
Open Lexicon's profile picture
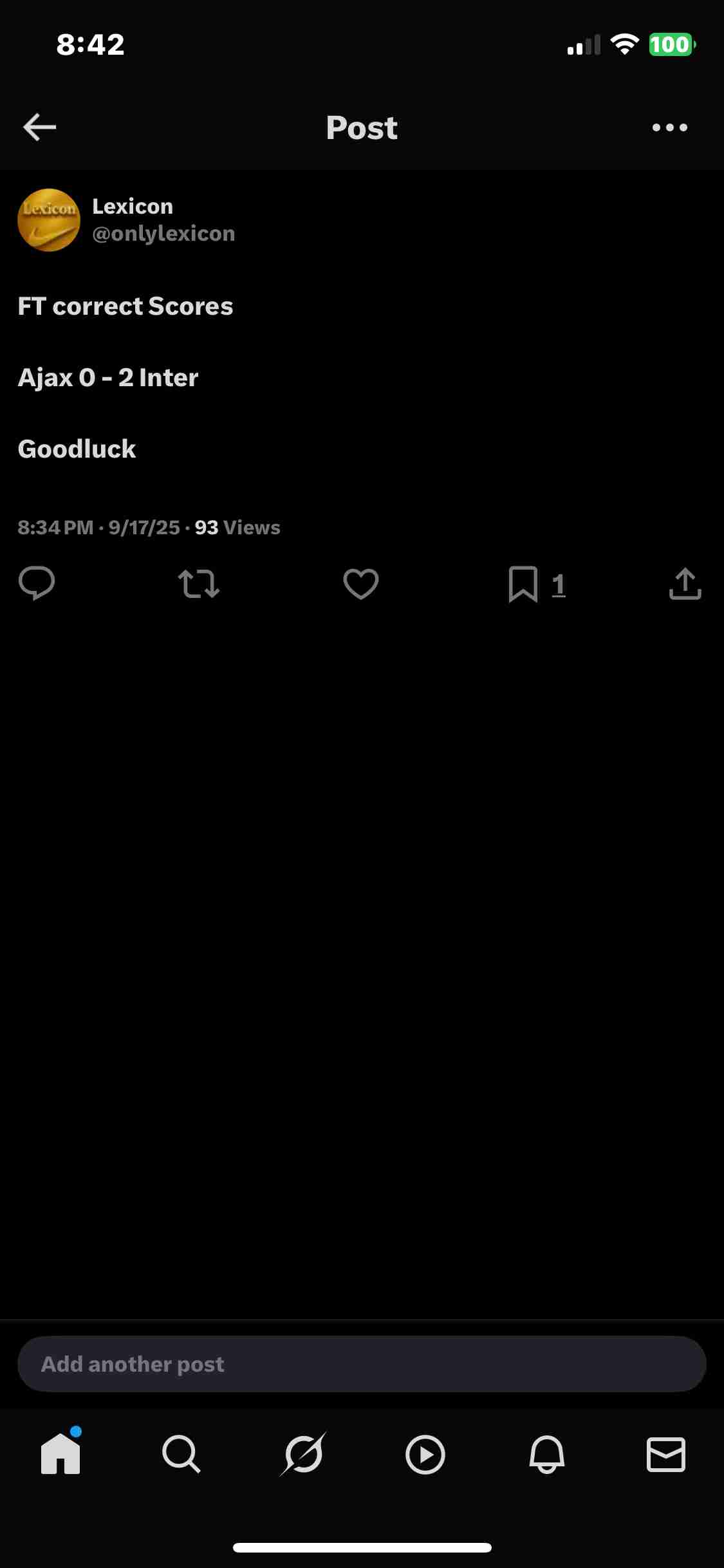[x=49, y=220]
